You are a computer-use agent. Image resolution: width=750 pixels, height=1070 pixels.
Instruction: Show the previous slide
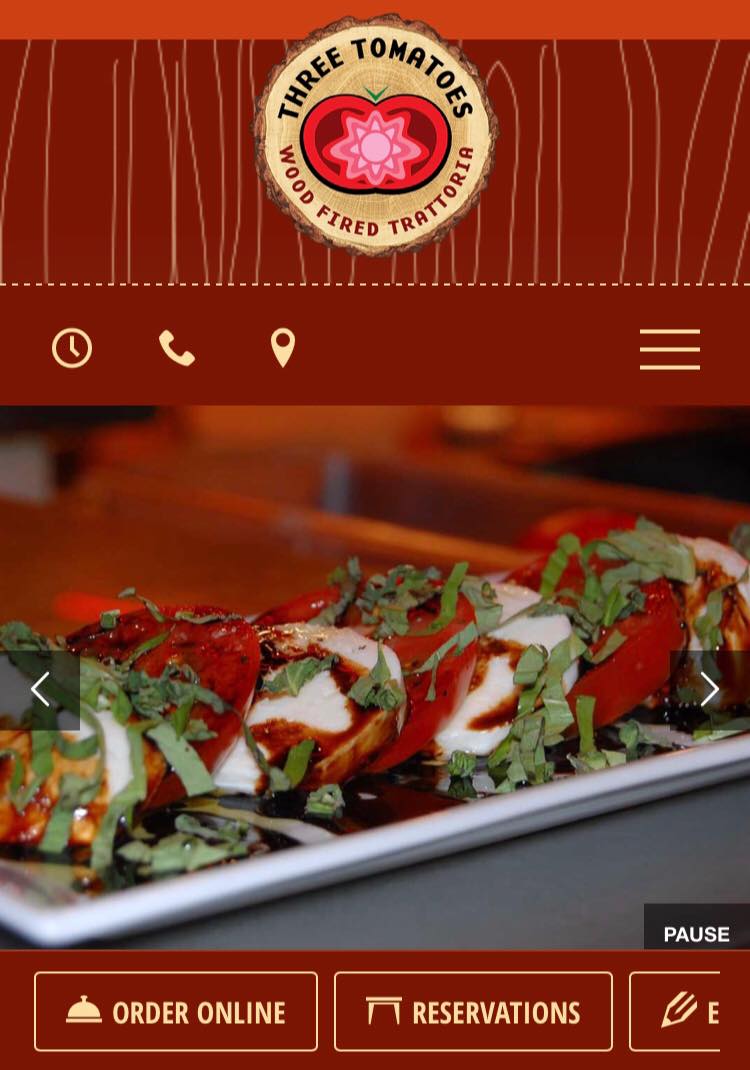(40, 689)
